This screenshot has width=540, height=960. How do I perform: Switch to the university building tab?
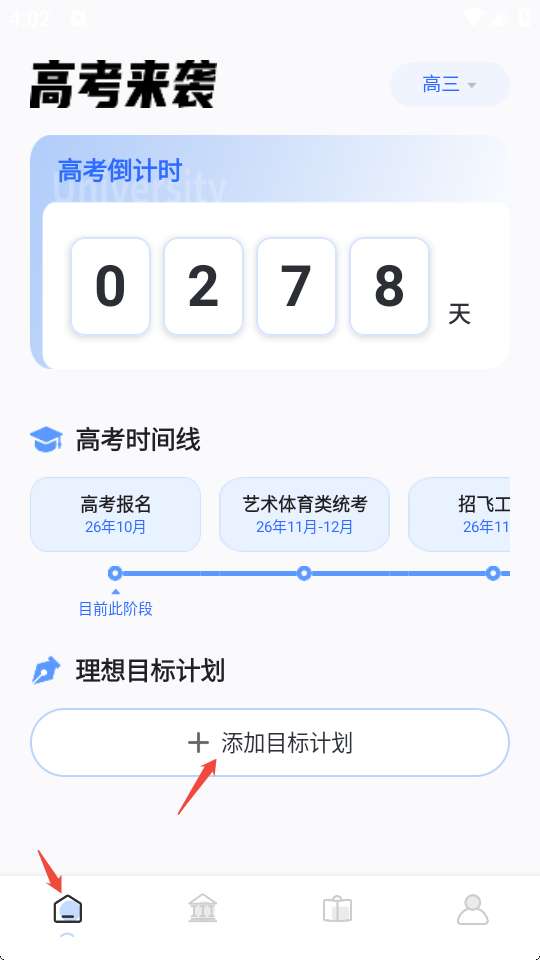tap(203, 909)
